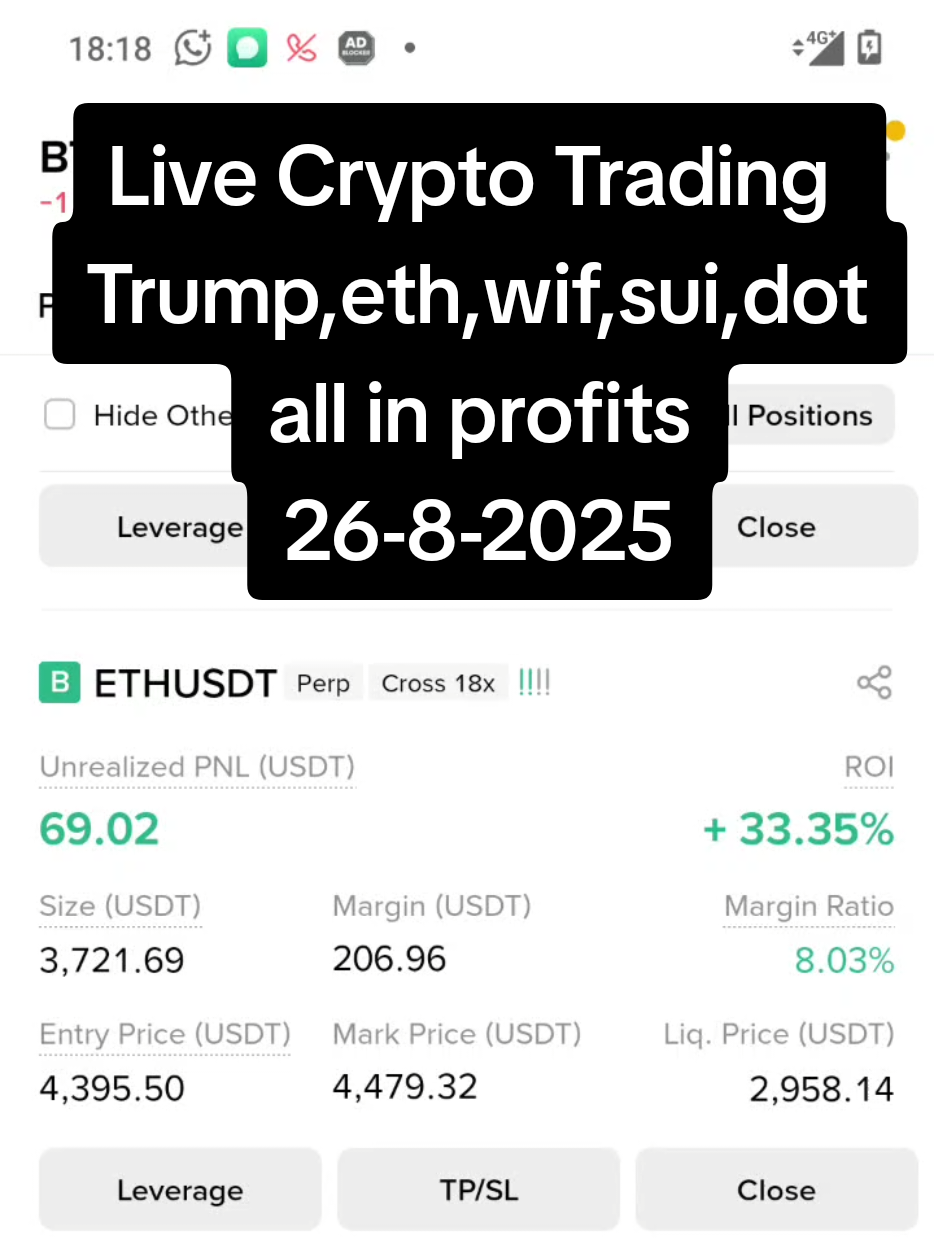This screenshot has height=1246, width=934.
Task: Tap the green messages icon in the status bar
Action: click(x=247, y=47)
